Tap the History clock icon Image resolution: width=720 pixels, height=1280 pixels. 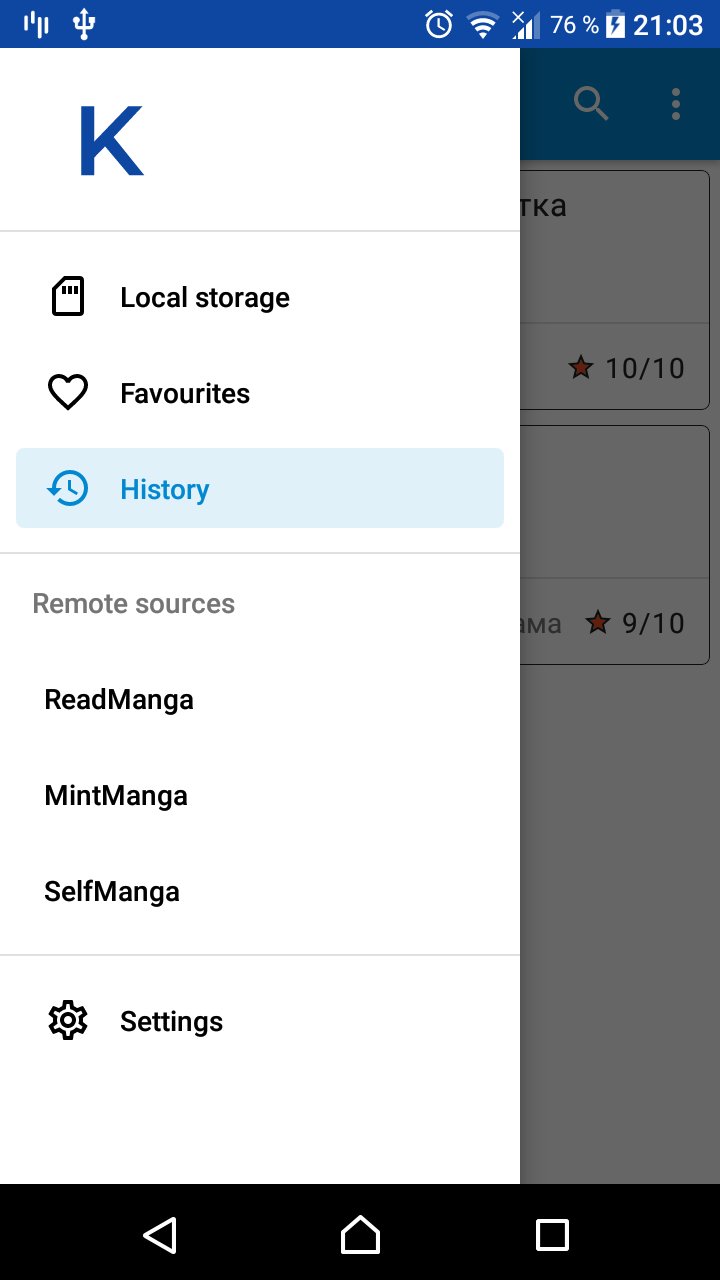(x=67, y=488)
